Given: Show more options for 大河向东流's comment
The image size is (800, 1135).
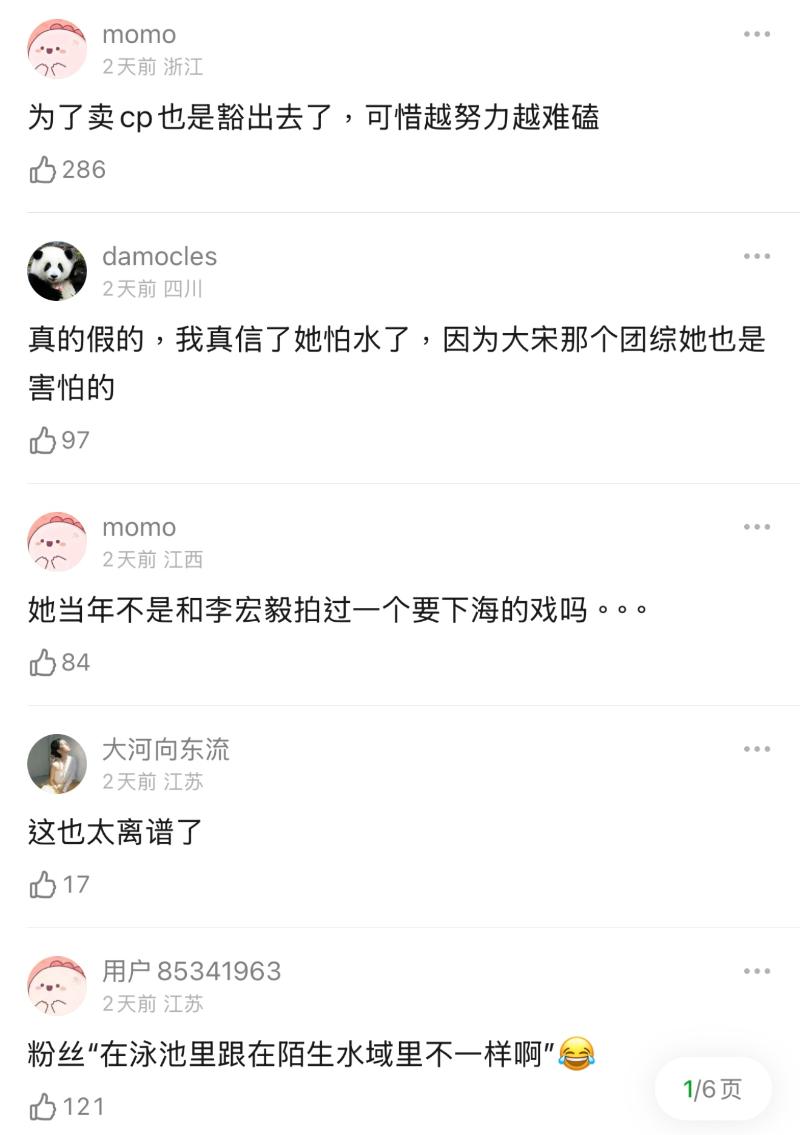Looking at the screenshot, I should [x=757, y=749].
